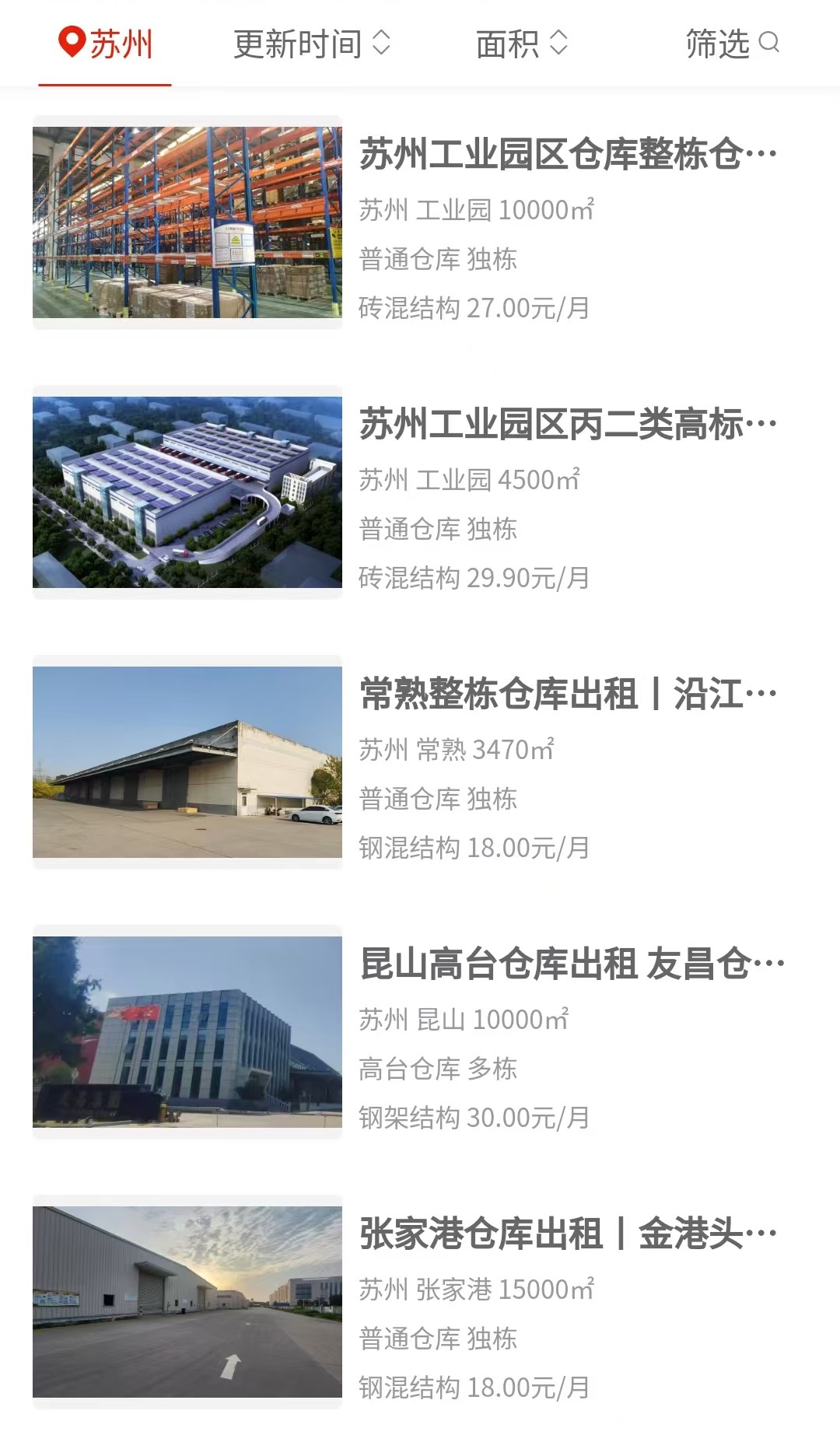Screen dimensions: 840x1442
Task: Open the 筛选 filter options
Action: click(x=733, y=44)
